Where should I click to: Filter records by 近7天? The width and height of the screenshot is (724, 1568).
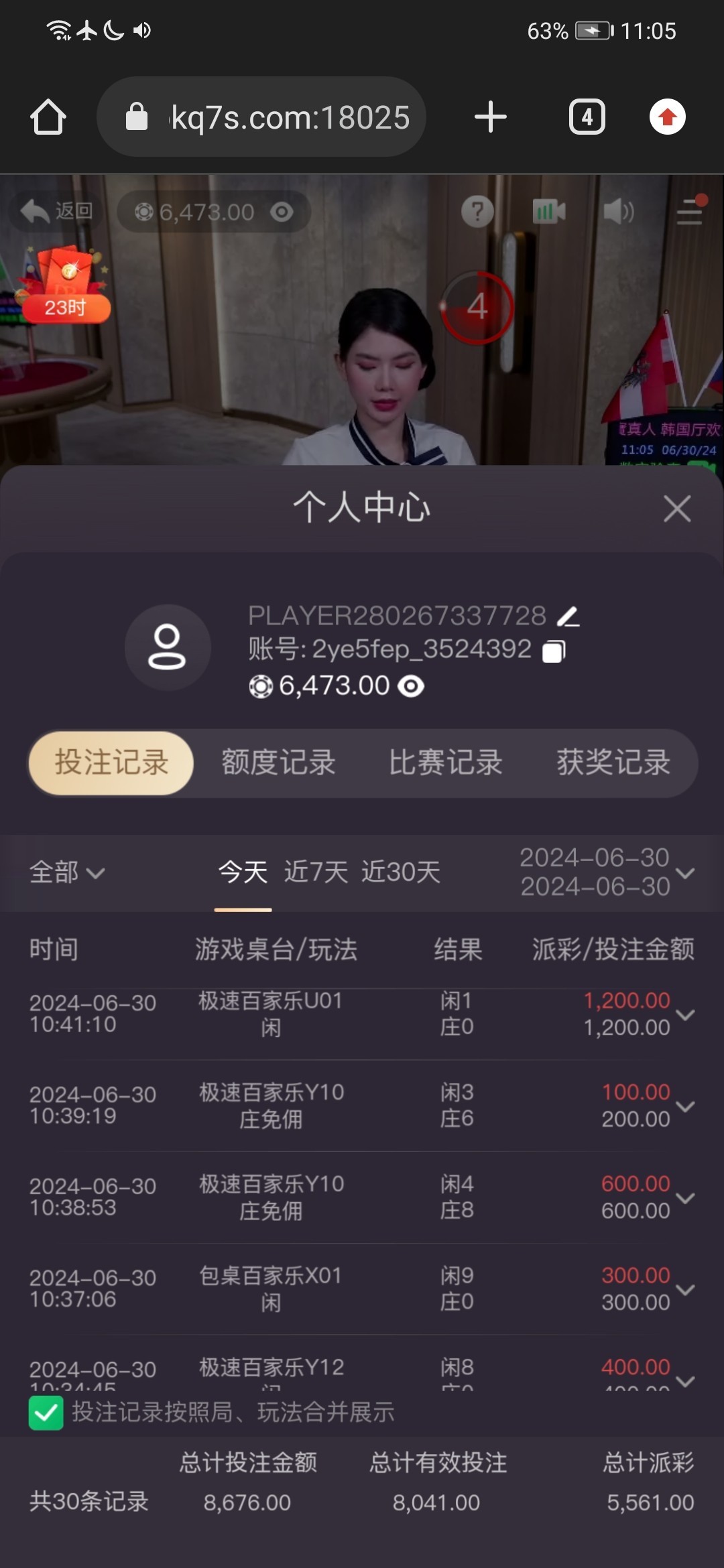click(x=316, y=872)
